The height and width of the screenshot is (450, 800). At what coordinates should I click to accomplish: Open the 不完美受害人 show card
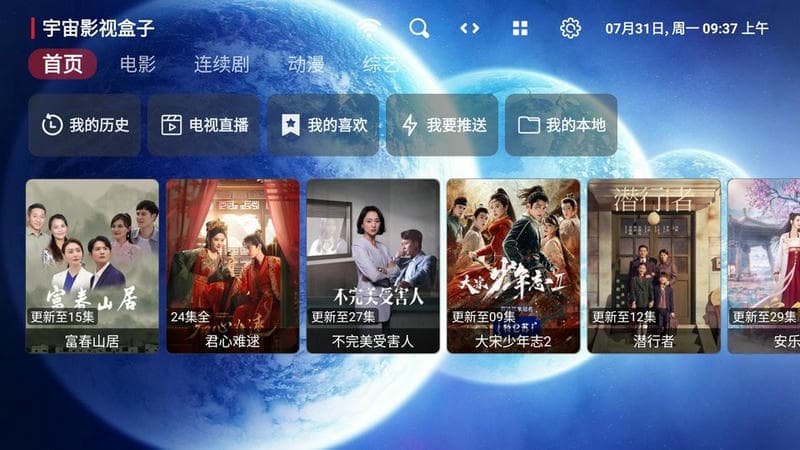pyautogui.click(x=373, y=265)
